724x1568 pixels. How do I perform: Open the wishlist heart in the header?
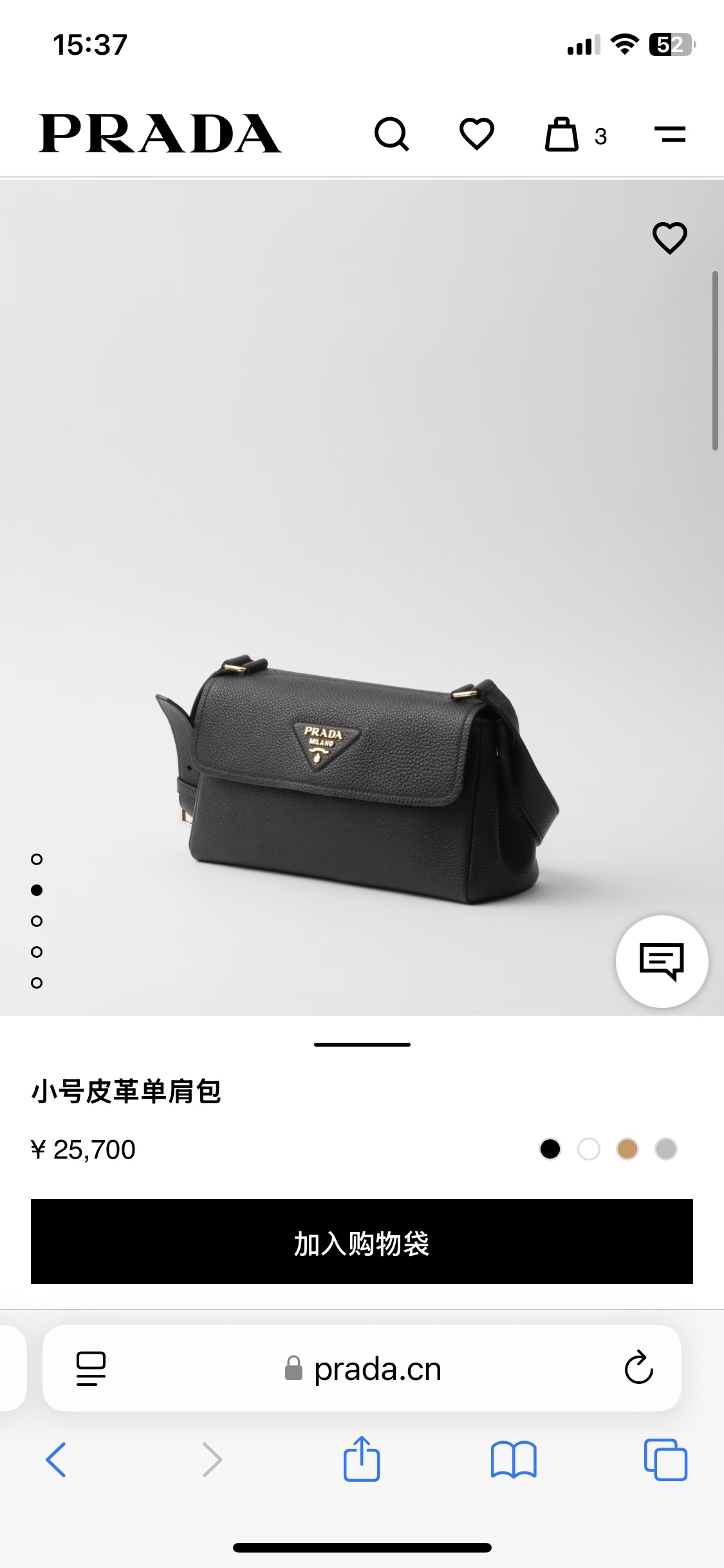coord(476,134)
